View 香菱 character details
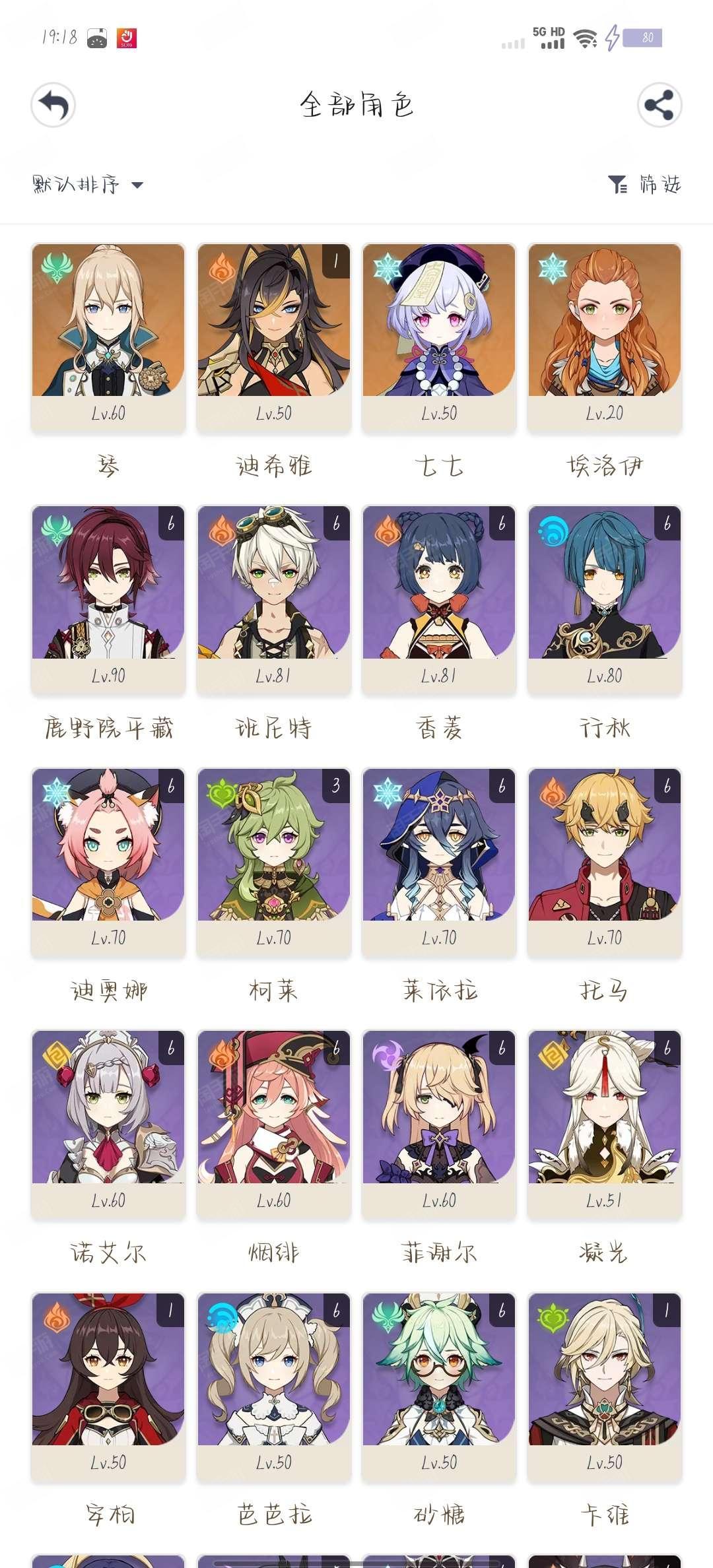713x1568 pixels. pyautogui.click(x=439, y=600)
